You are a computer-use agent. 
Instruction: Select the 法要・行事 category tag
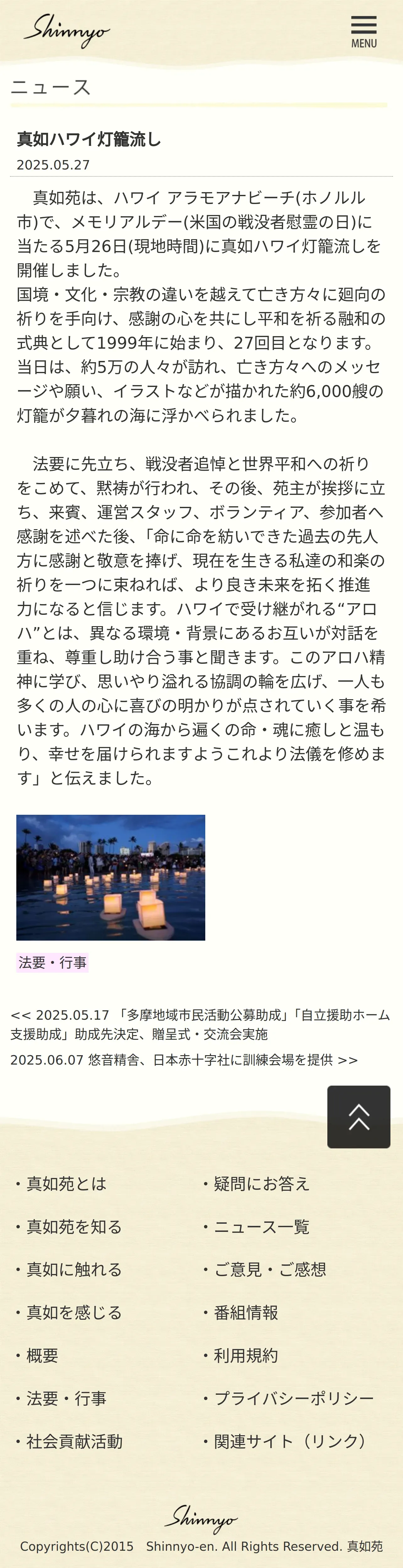[52, 962]
